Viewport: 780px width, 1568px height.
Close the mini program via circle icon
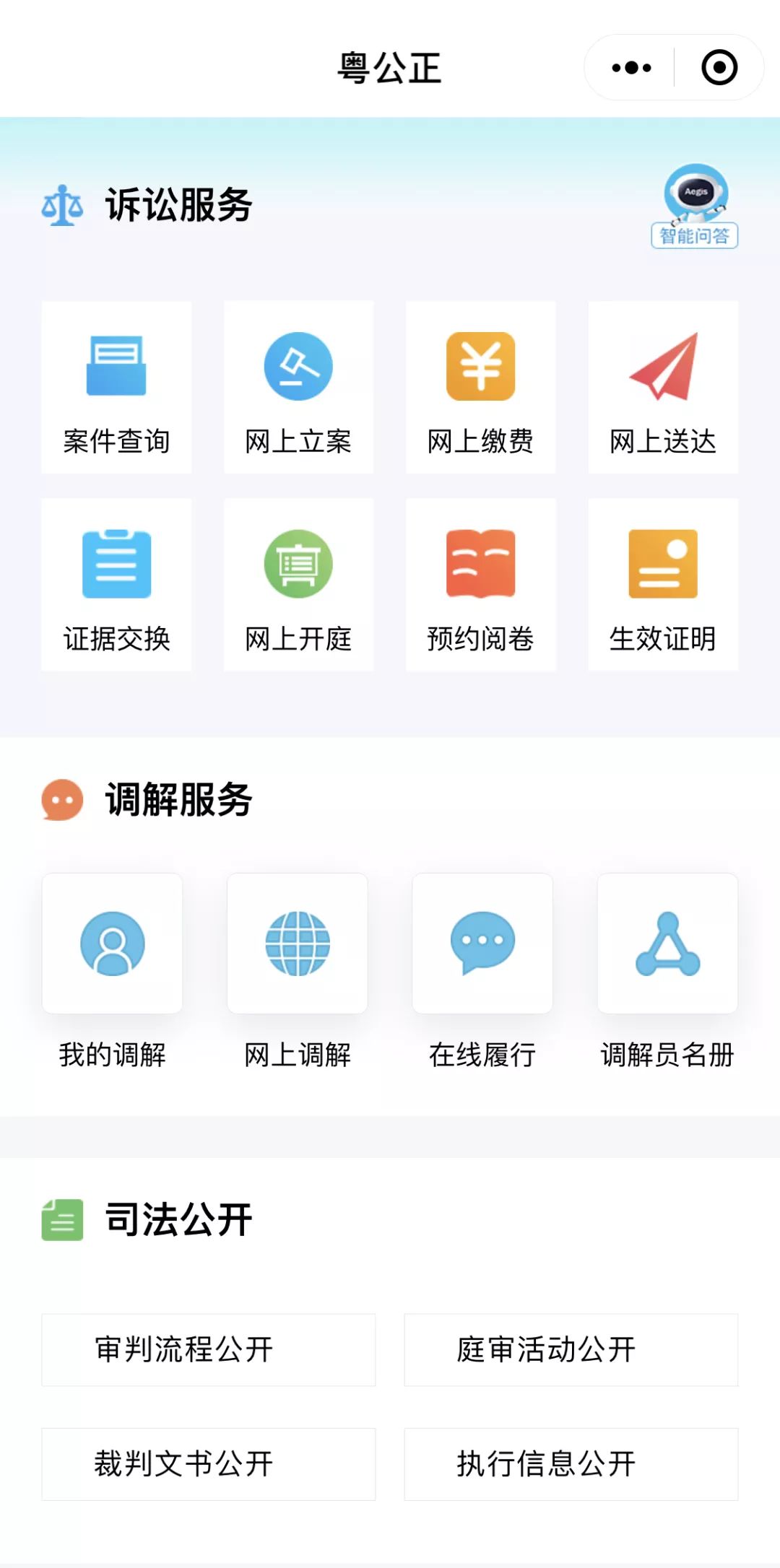(719, 68)
